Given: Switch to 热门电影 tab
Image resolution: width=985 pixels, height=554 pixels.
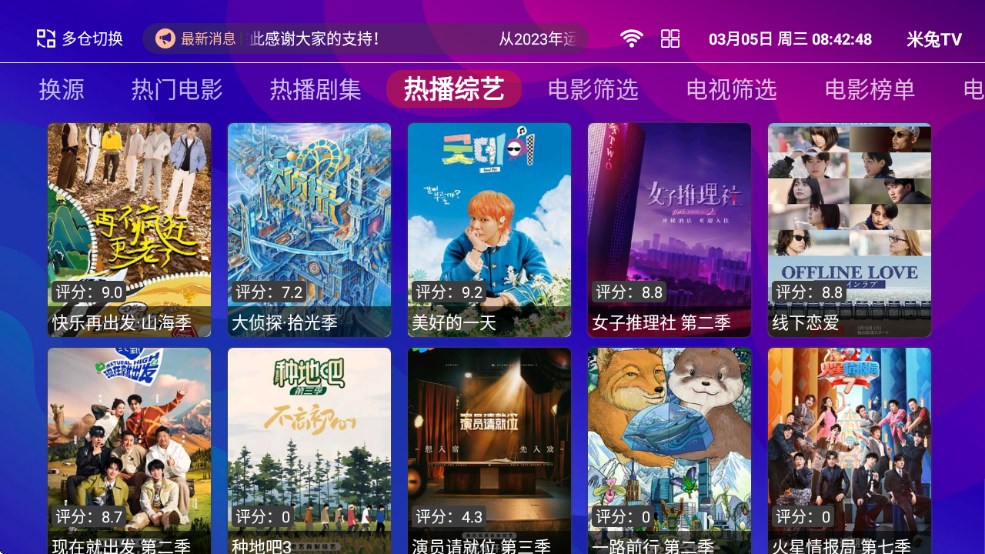Looking at the screenshot, I should [177, 89].
